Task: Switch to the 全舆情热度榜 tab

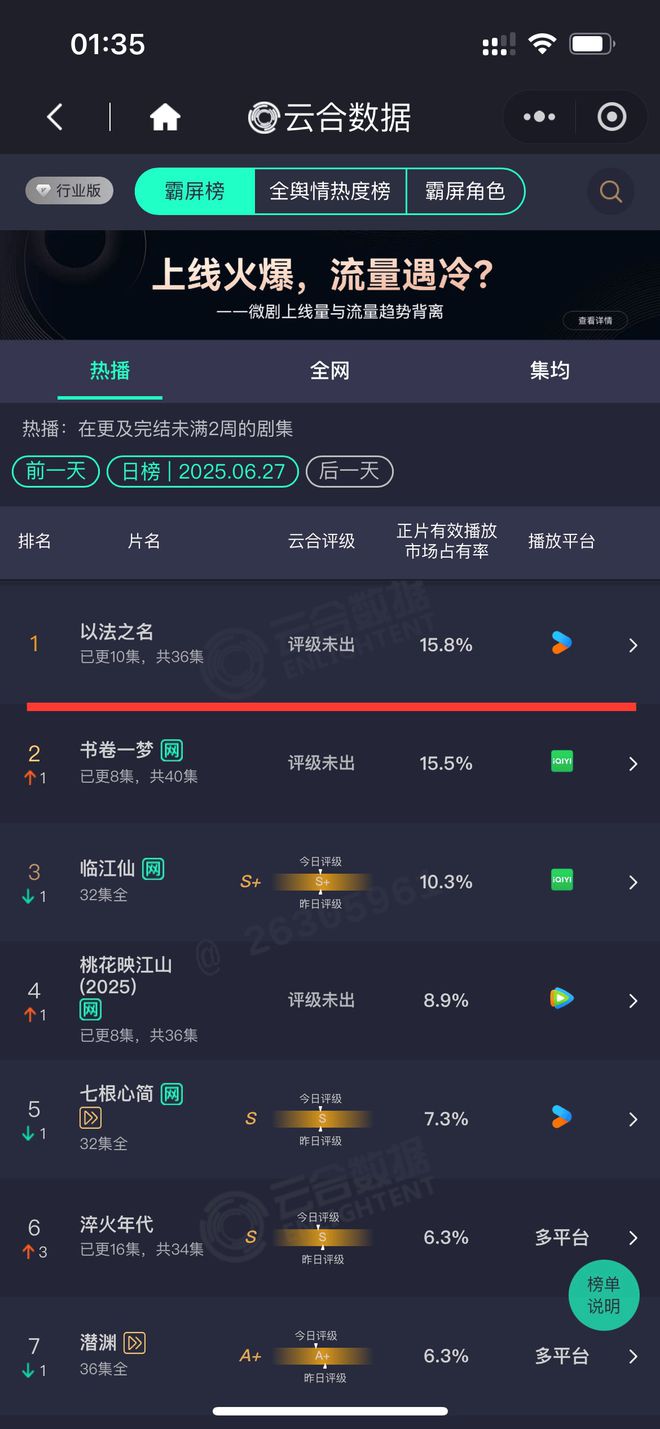Action: [330, 191]
